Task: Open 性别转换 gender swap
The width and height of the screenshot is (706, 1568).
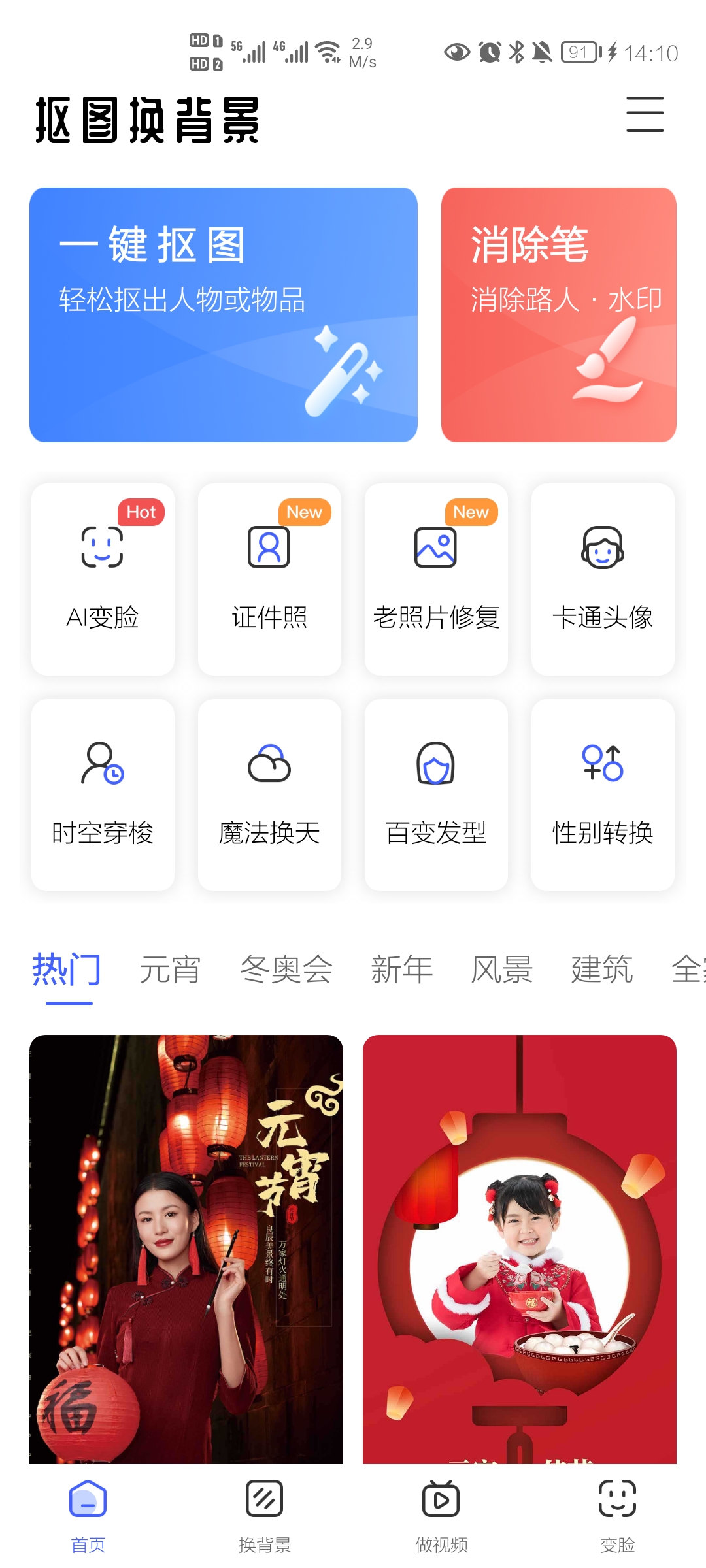Action: pyautogui.click(x=603, y=794)
